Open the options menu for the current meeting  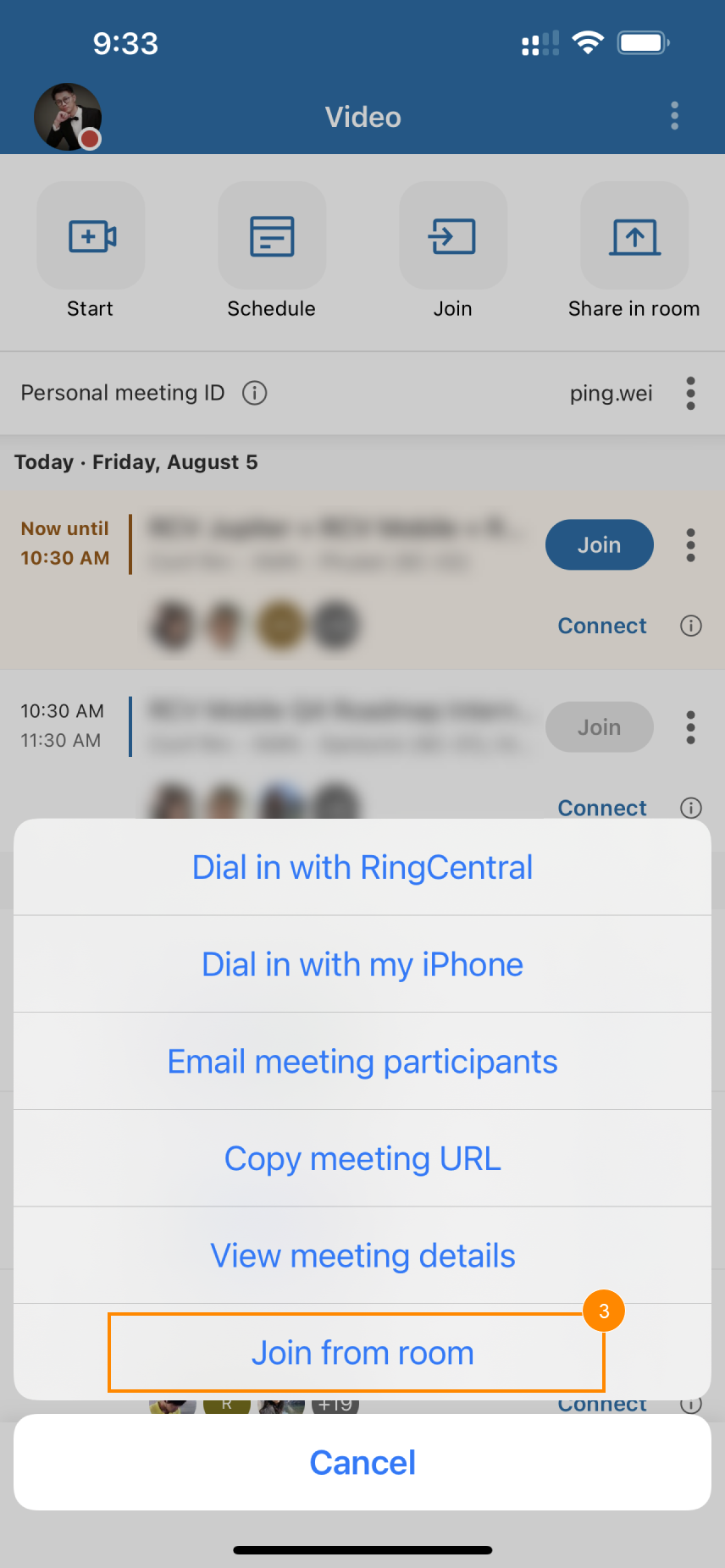690,544
